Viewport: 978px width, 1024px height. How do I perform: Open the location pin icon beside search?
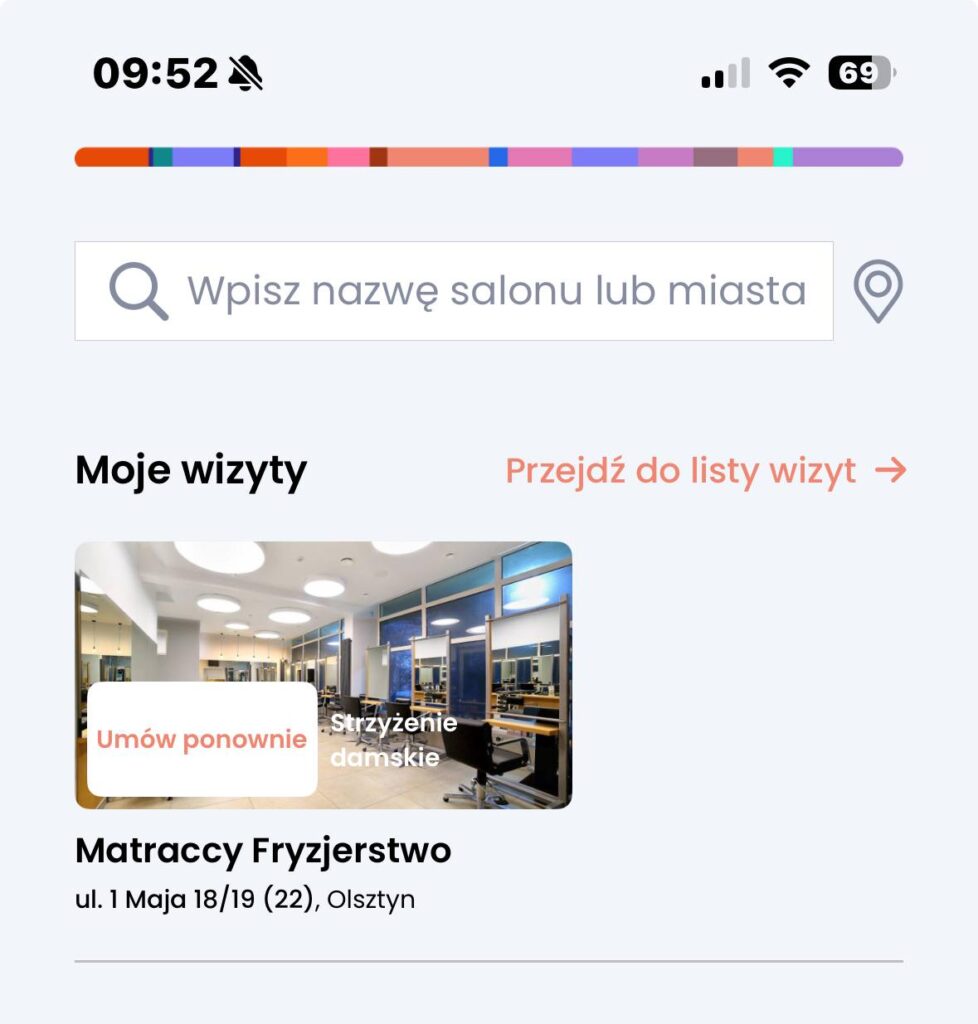pos(878,290)
